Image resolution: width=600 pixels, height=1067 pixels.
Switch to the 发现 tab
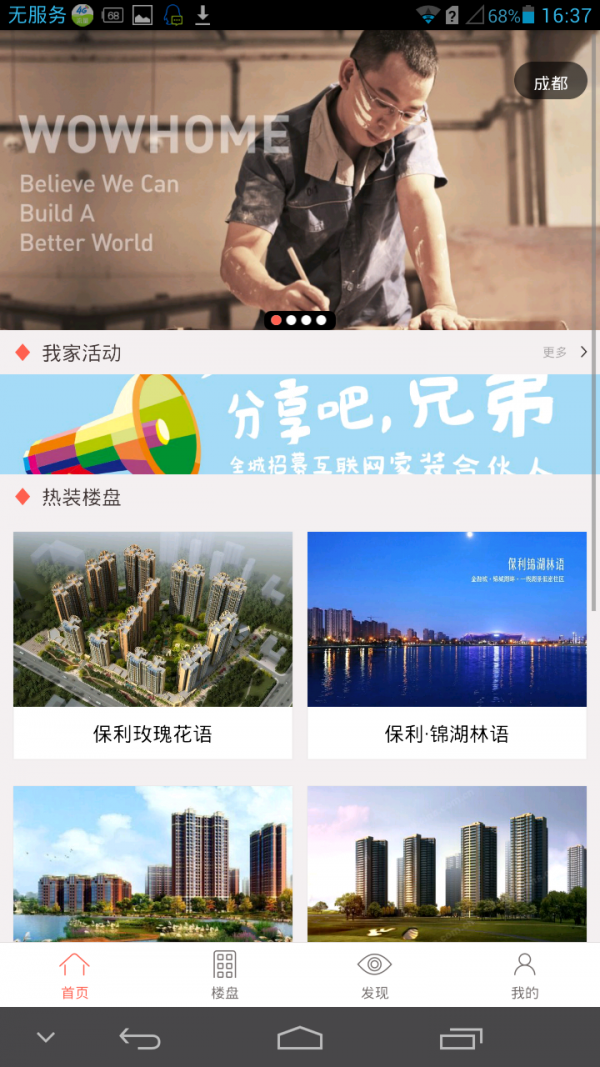tap(375, 976)
